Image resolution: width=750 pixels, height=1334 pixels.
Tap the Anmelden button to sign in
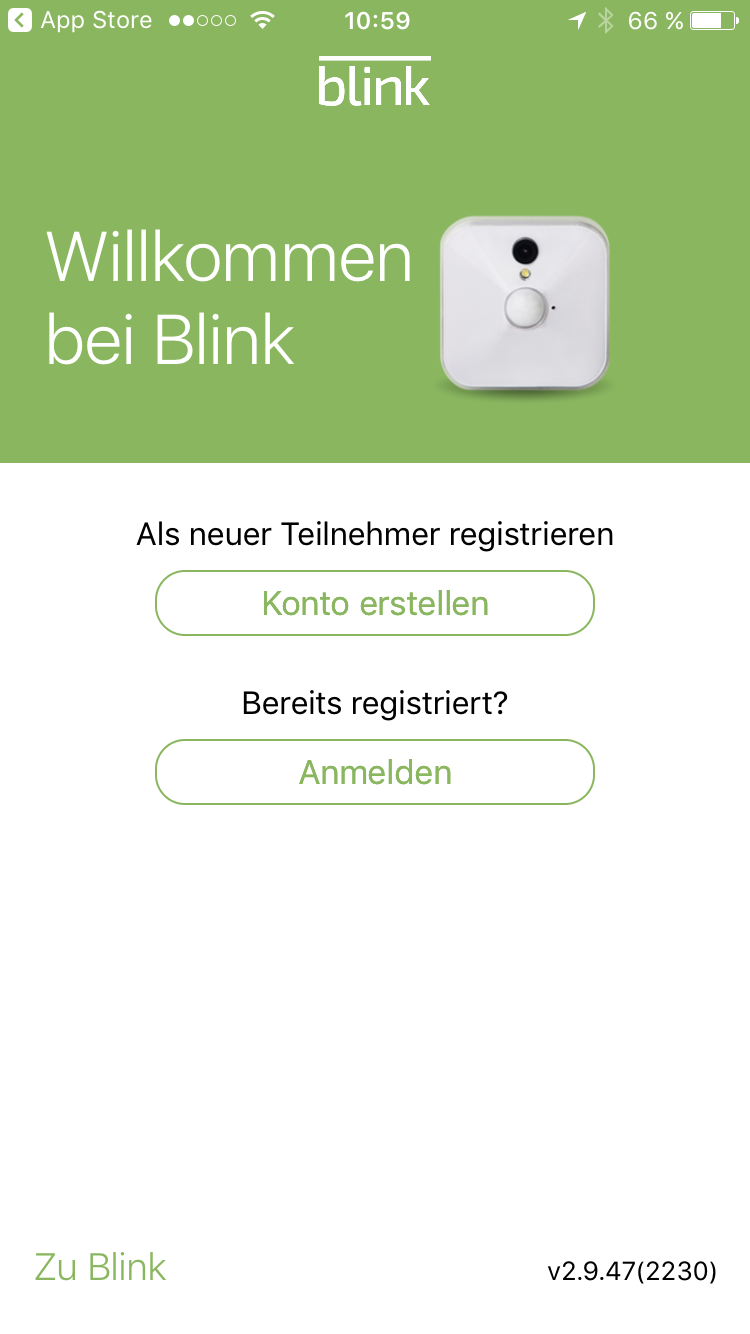(375, 772)
